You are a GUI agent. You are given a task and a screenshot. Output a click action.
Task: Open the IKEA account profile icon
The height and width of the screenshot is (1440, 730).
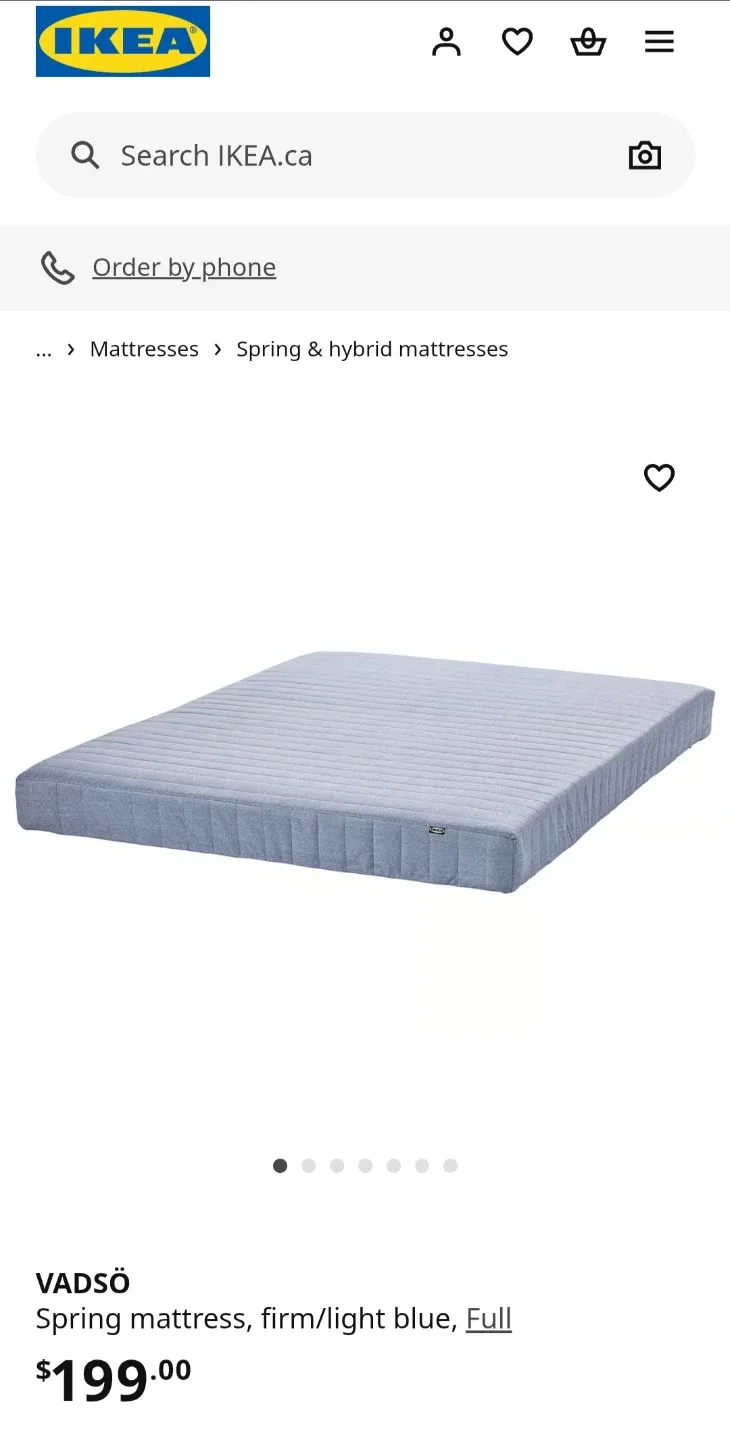point(447,41)
